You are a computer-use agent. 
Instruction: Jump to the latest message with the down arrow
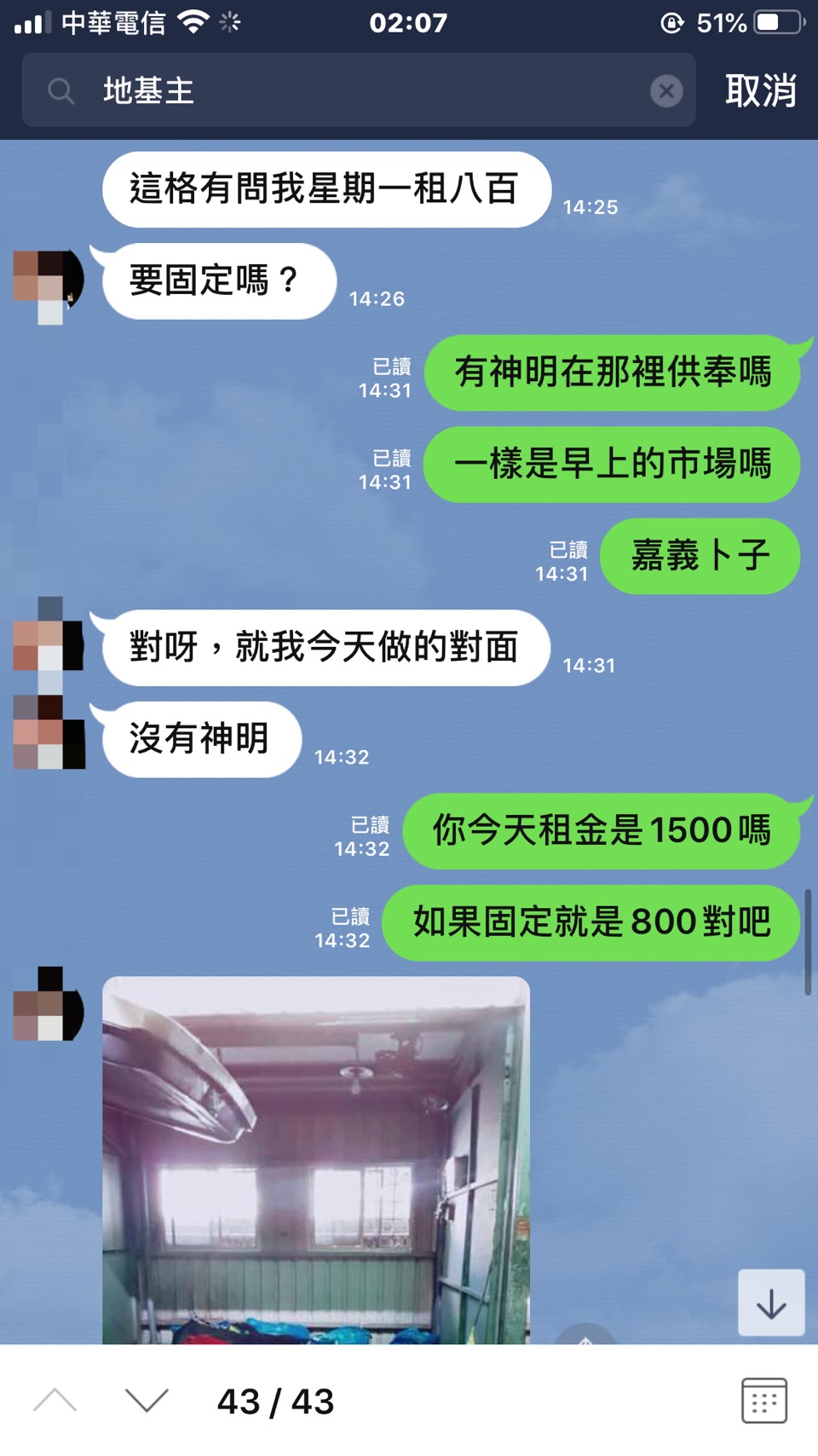point(771,1303)
